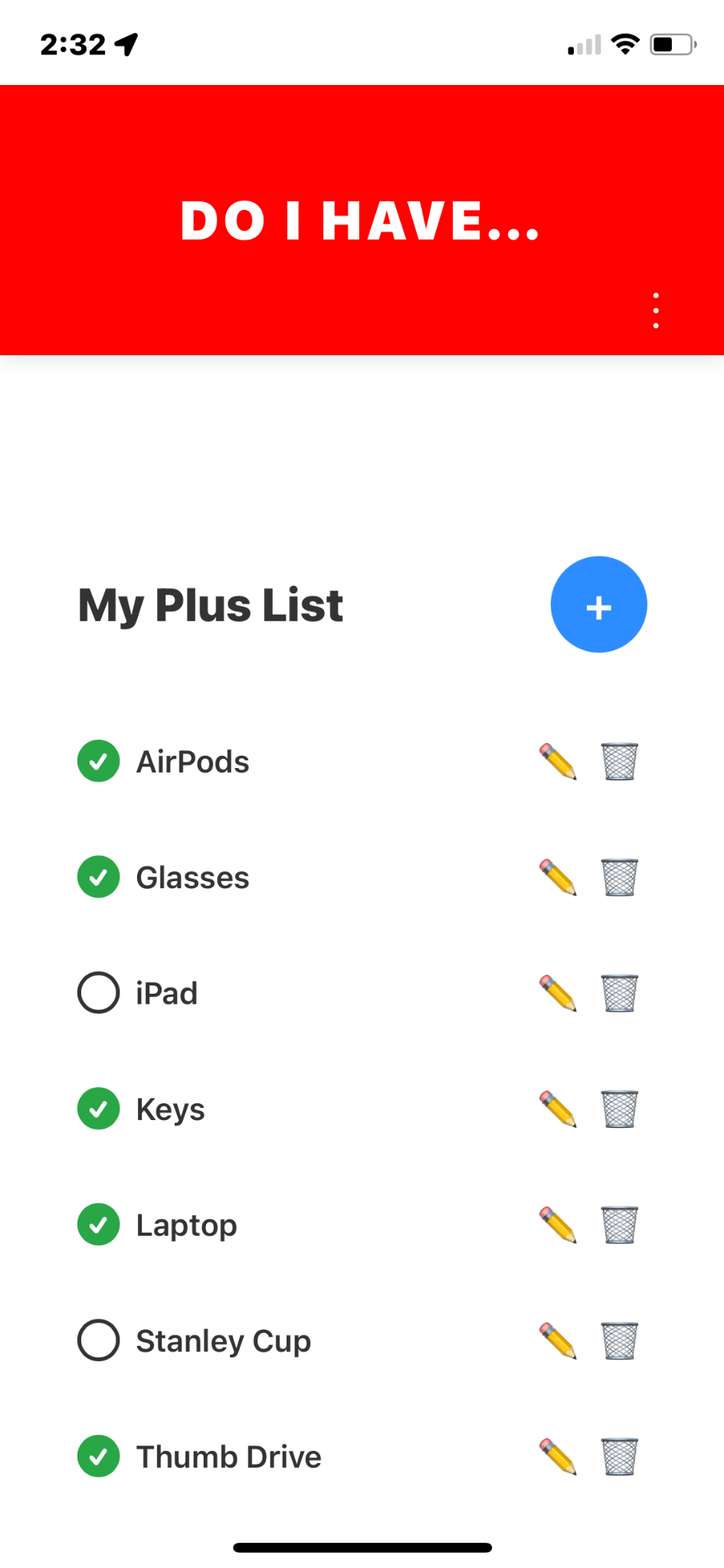Click the DO I HAVE... header

pyautogui.click(x=362, y=221)
